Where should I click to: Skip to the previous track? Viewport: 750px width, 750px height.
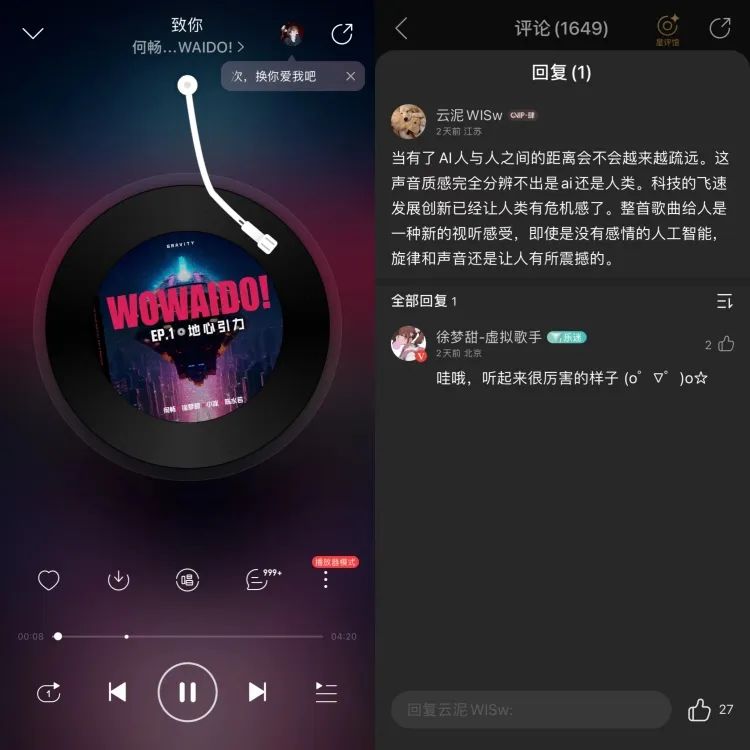117,692
